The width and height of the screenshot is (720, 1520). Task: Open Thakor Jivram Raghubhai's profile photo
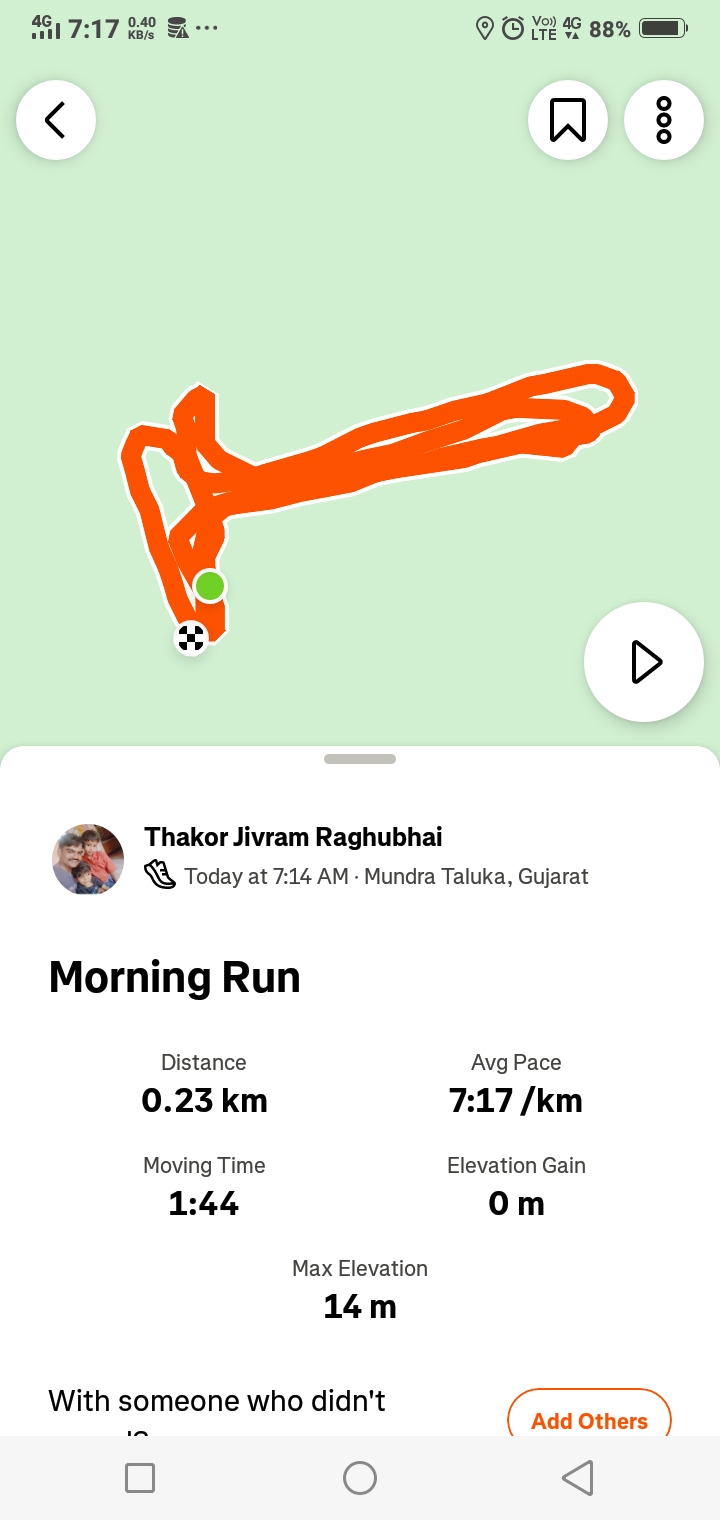[88, 860]
